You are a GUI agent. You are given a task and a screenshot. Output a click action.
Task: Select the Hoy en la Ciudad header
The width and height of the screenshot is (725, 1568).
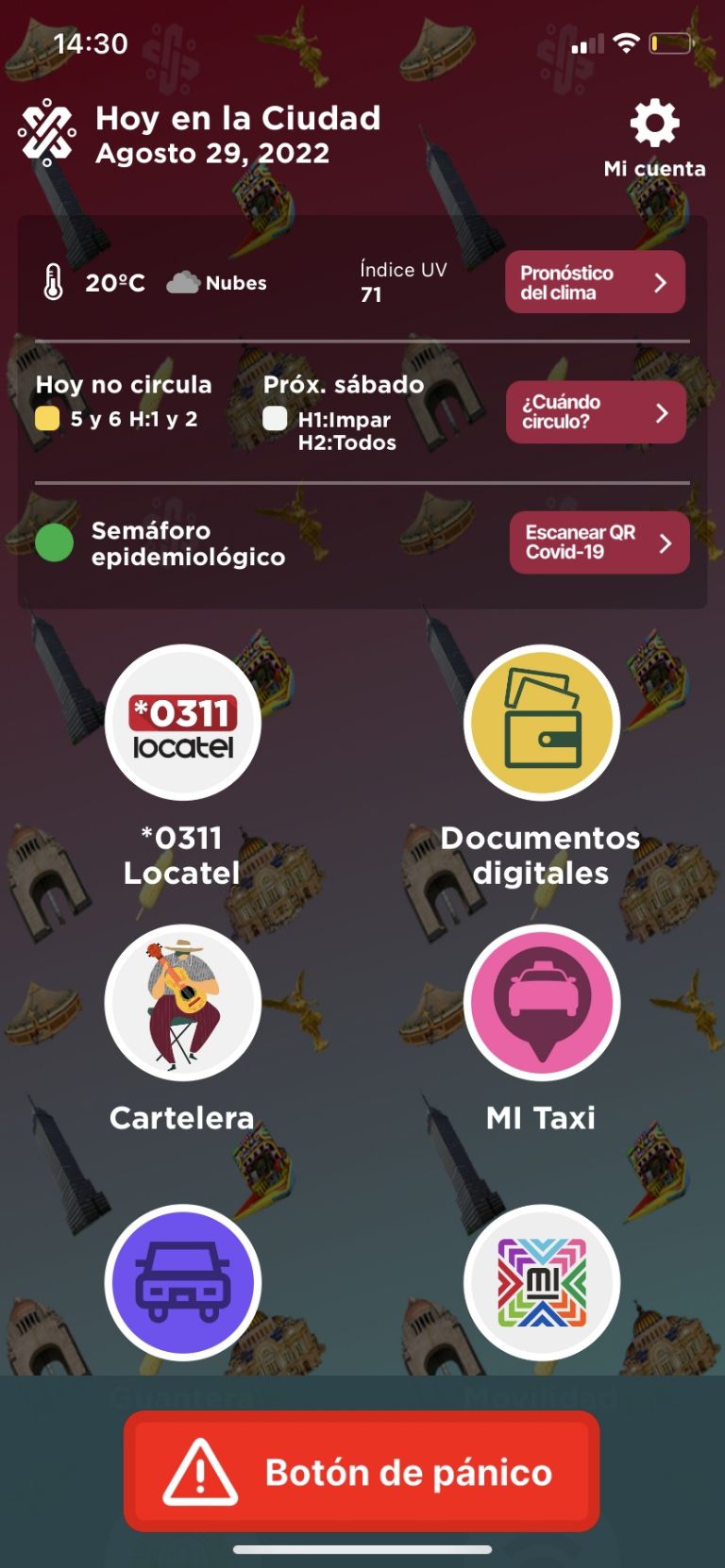click(239, 118)
